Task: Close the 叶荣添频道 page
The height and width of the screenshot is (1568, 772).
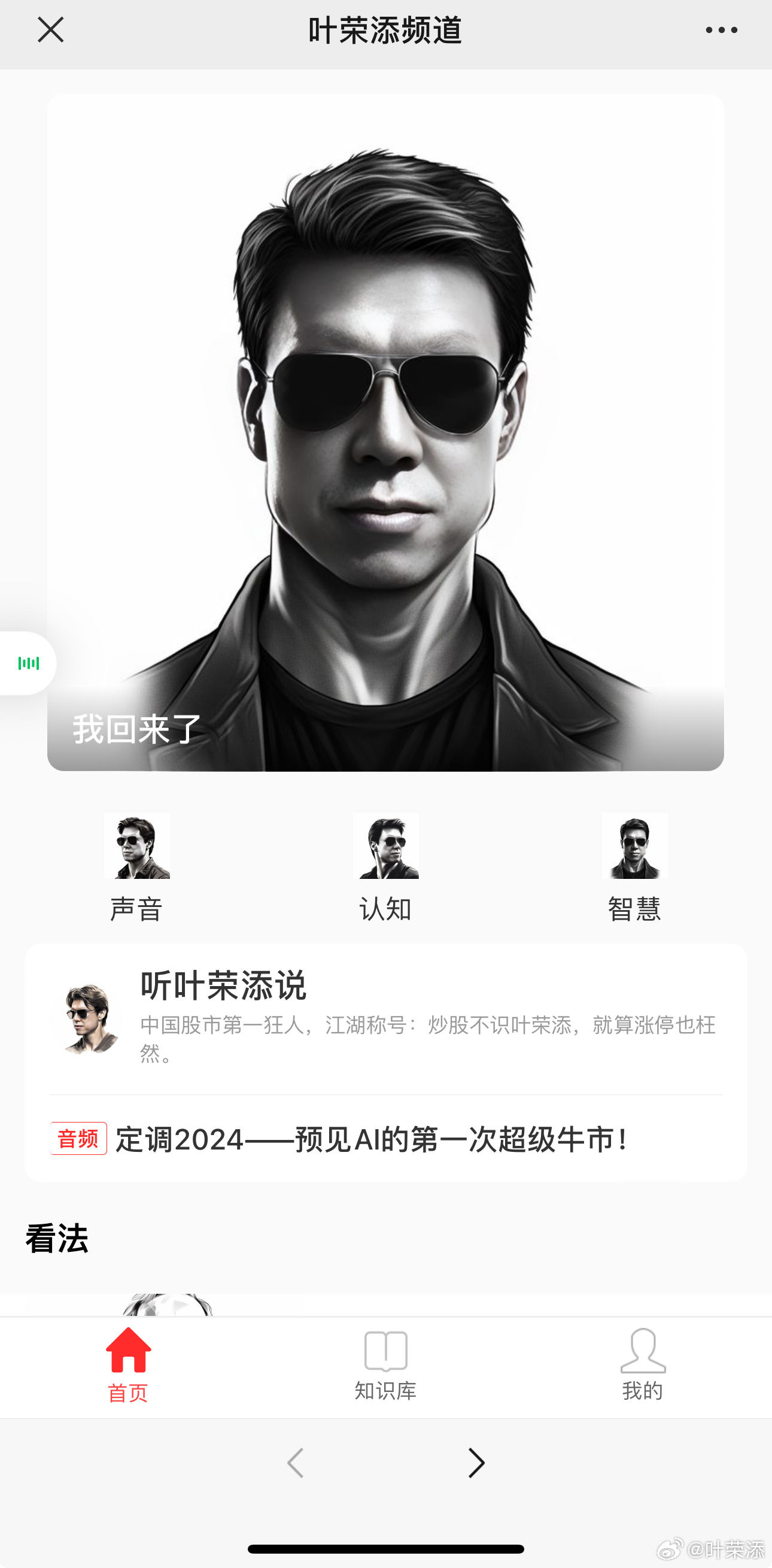Action: 50,30
